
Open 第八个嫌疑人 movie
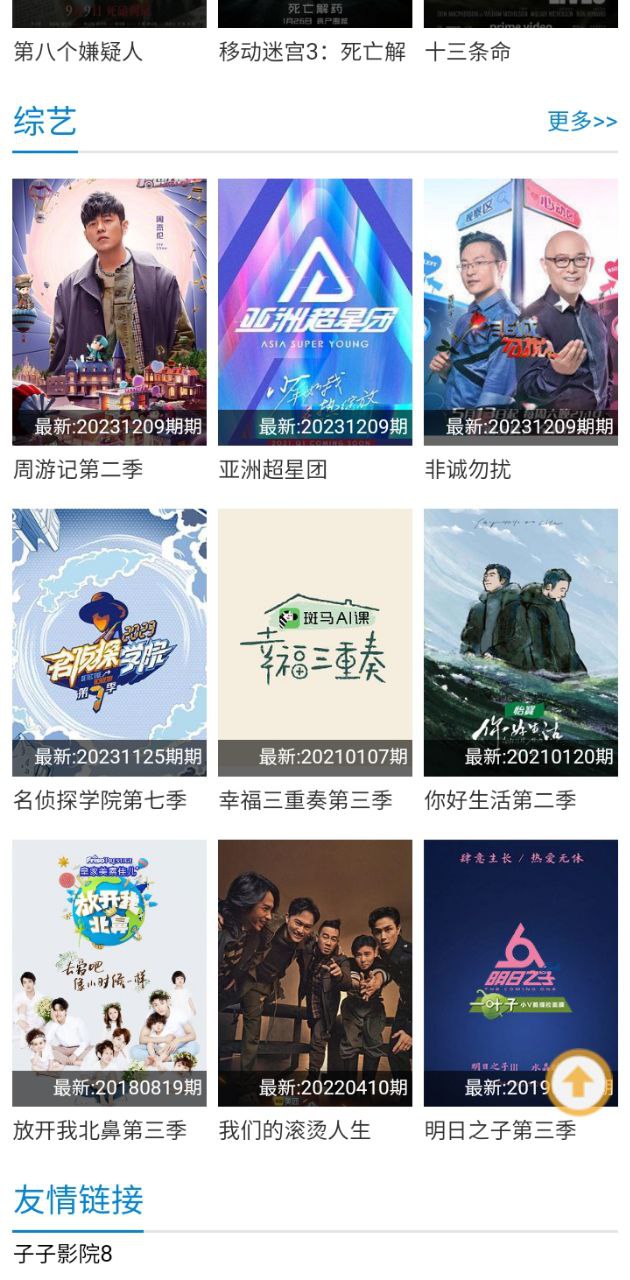click(78, 52)
